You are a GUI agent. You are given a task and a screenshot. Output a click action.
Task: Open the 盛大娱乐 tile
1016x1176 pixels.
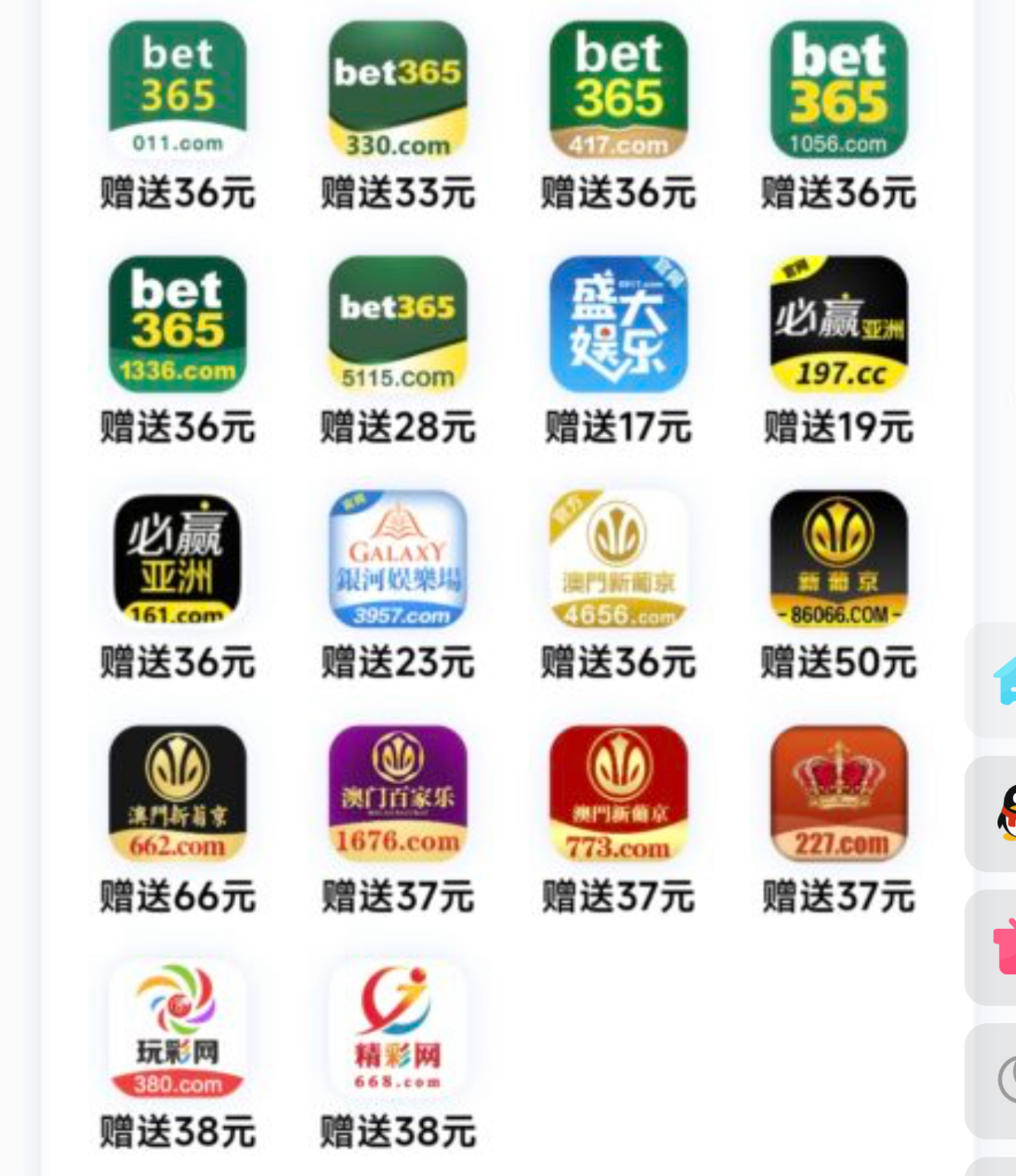618,325
